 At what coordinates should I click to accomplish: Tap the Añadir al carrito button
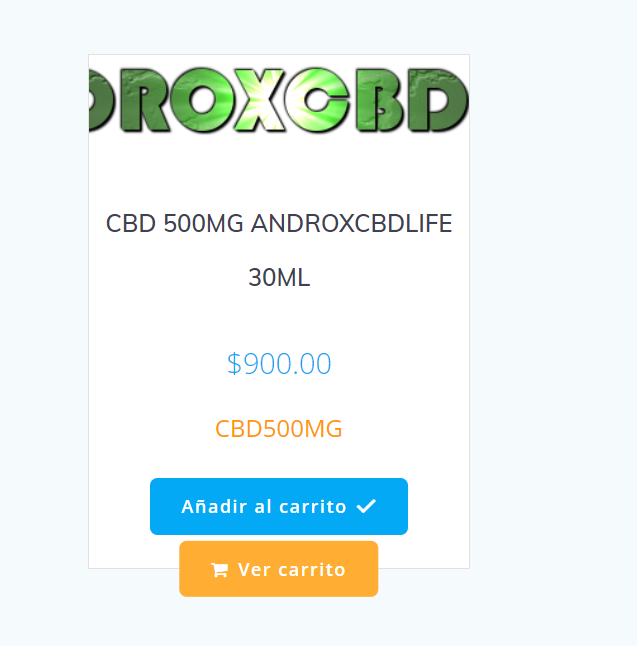(278, 506)
